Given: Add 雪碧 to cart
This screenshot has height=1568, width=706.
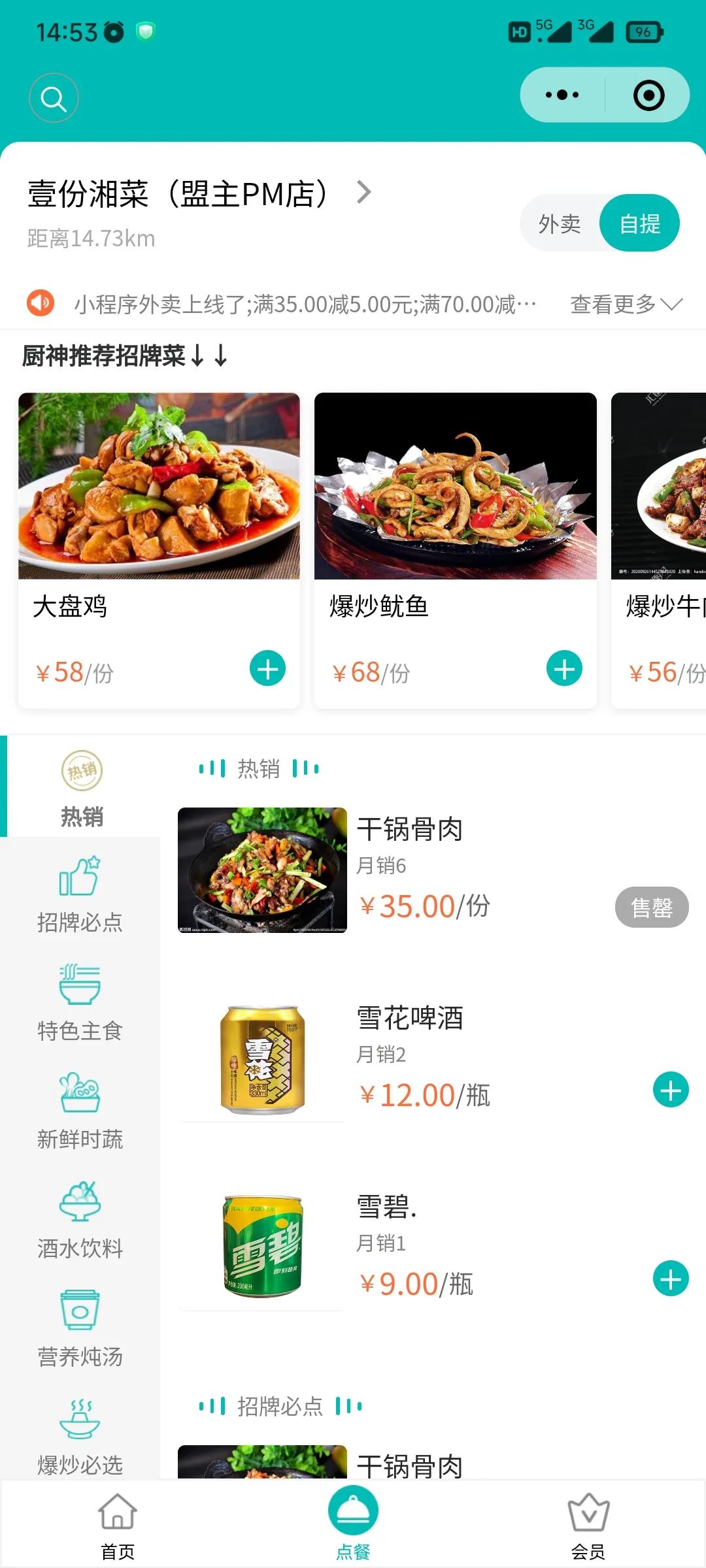Looking at the screenshot, I should [x=671, y=1279].
